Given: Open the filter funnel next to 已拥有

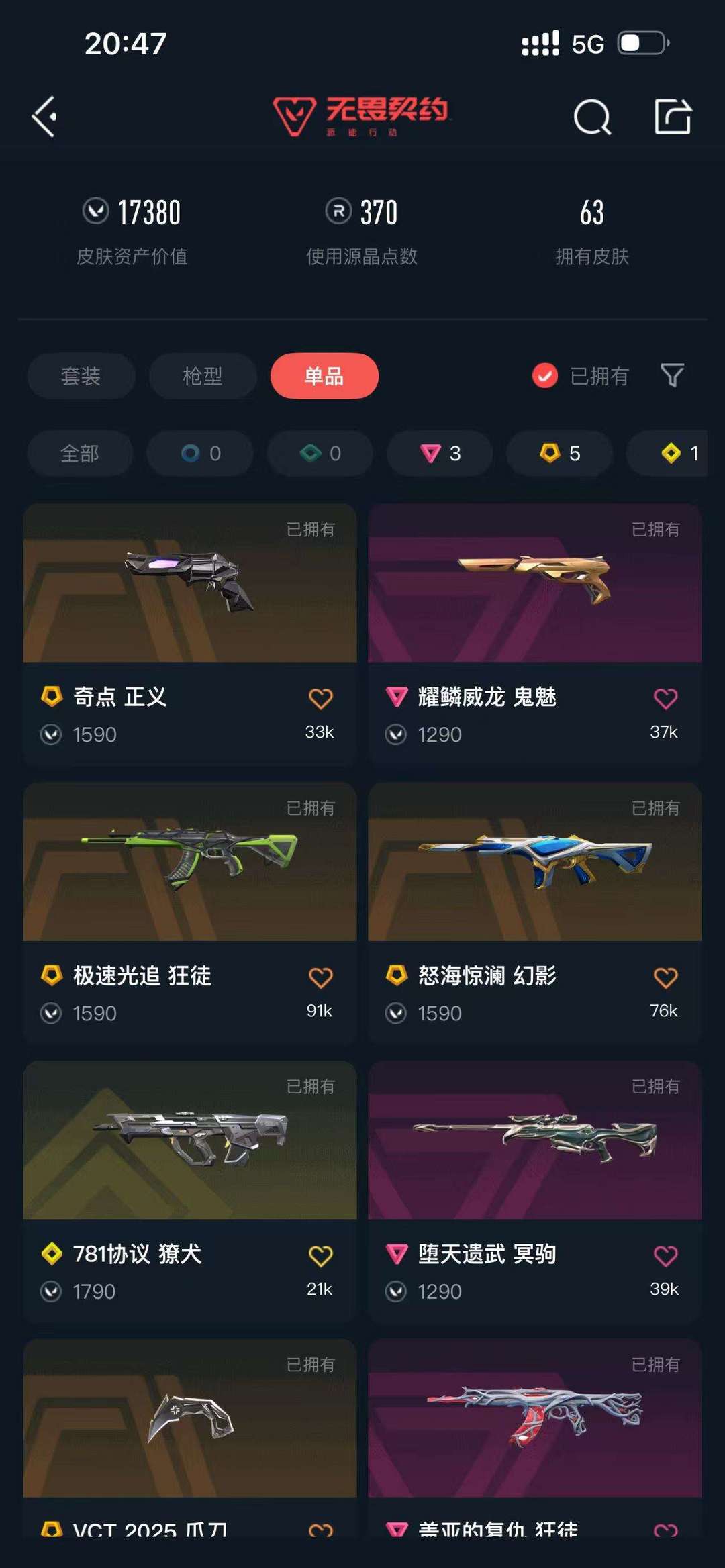Looking at the screenshot, I should click(x=673, y=377).
